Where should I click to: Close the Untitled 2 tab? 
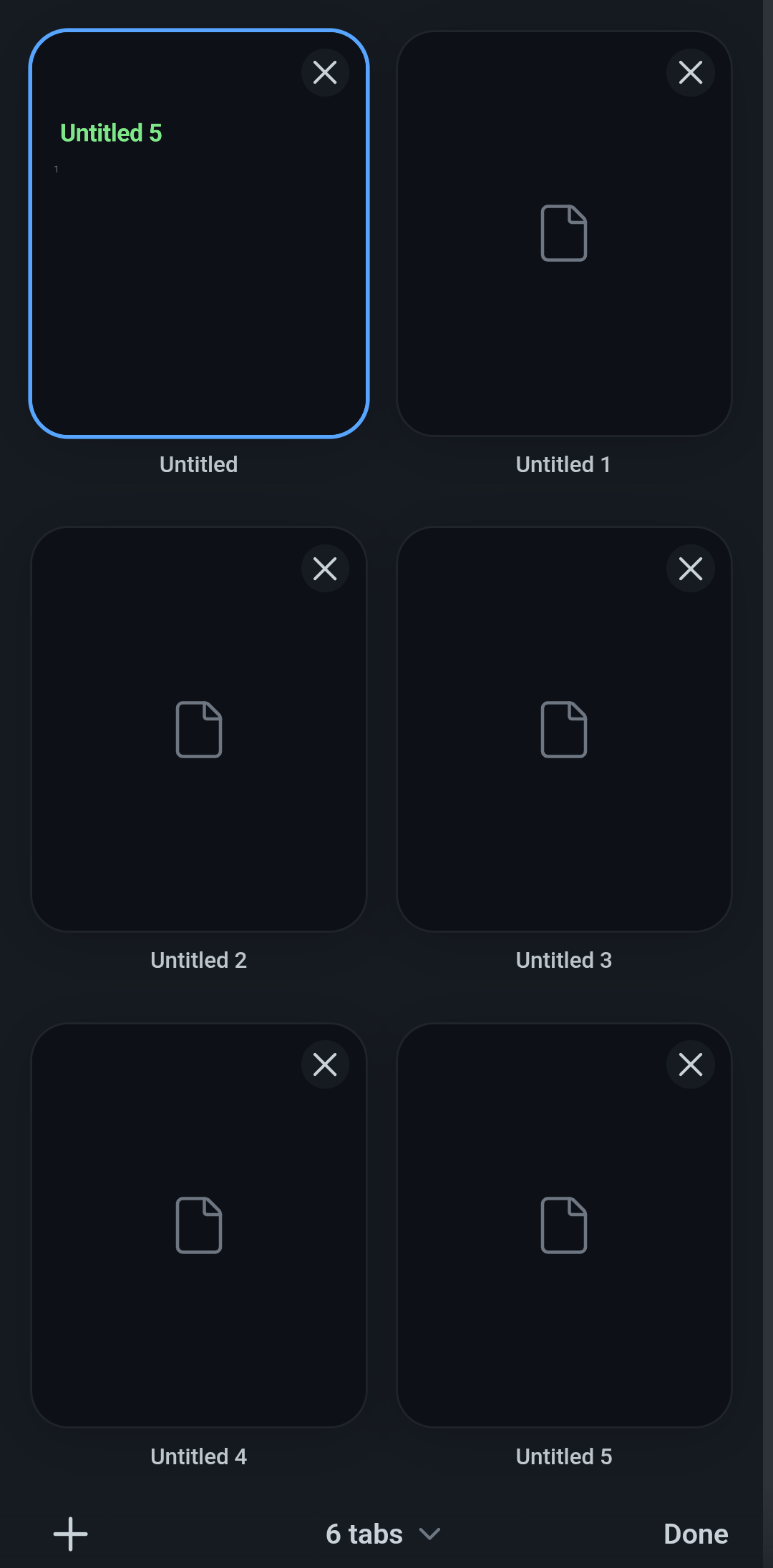pyautogui.click(x=326, y=569)
